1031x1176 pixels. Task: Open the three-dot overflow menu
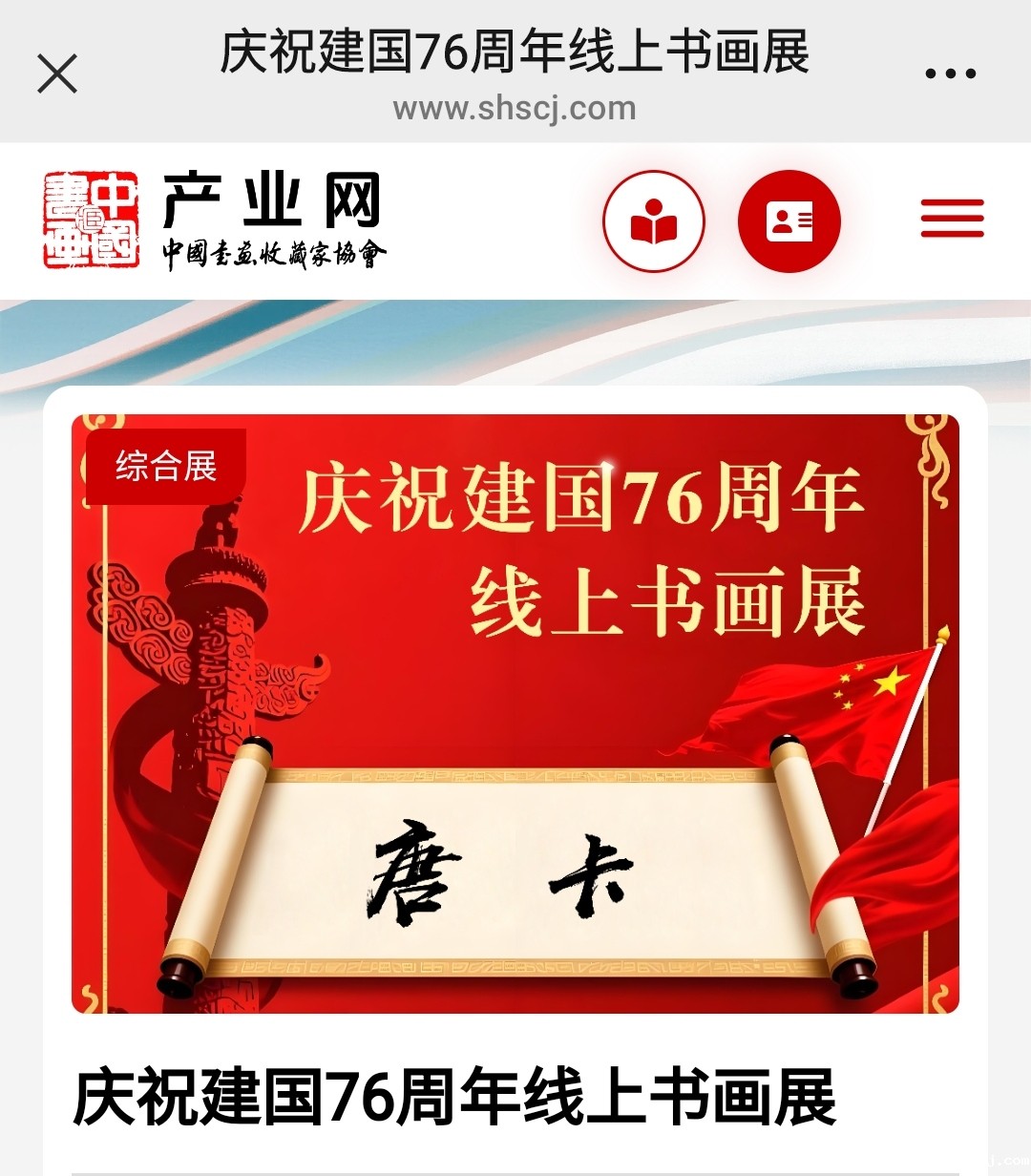[951, 73]
